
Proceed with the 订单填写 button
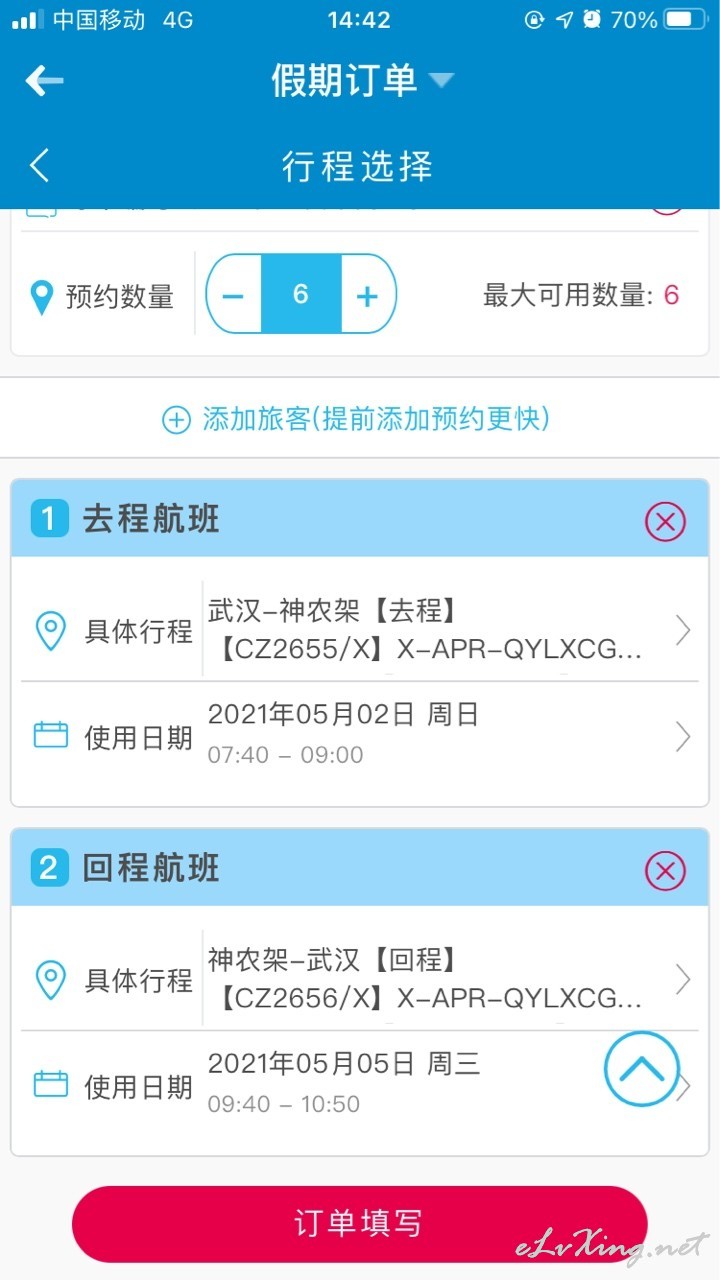point(360,1224)
